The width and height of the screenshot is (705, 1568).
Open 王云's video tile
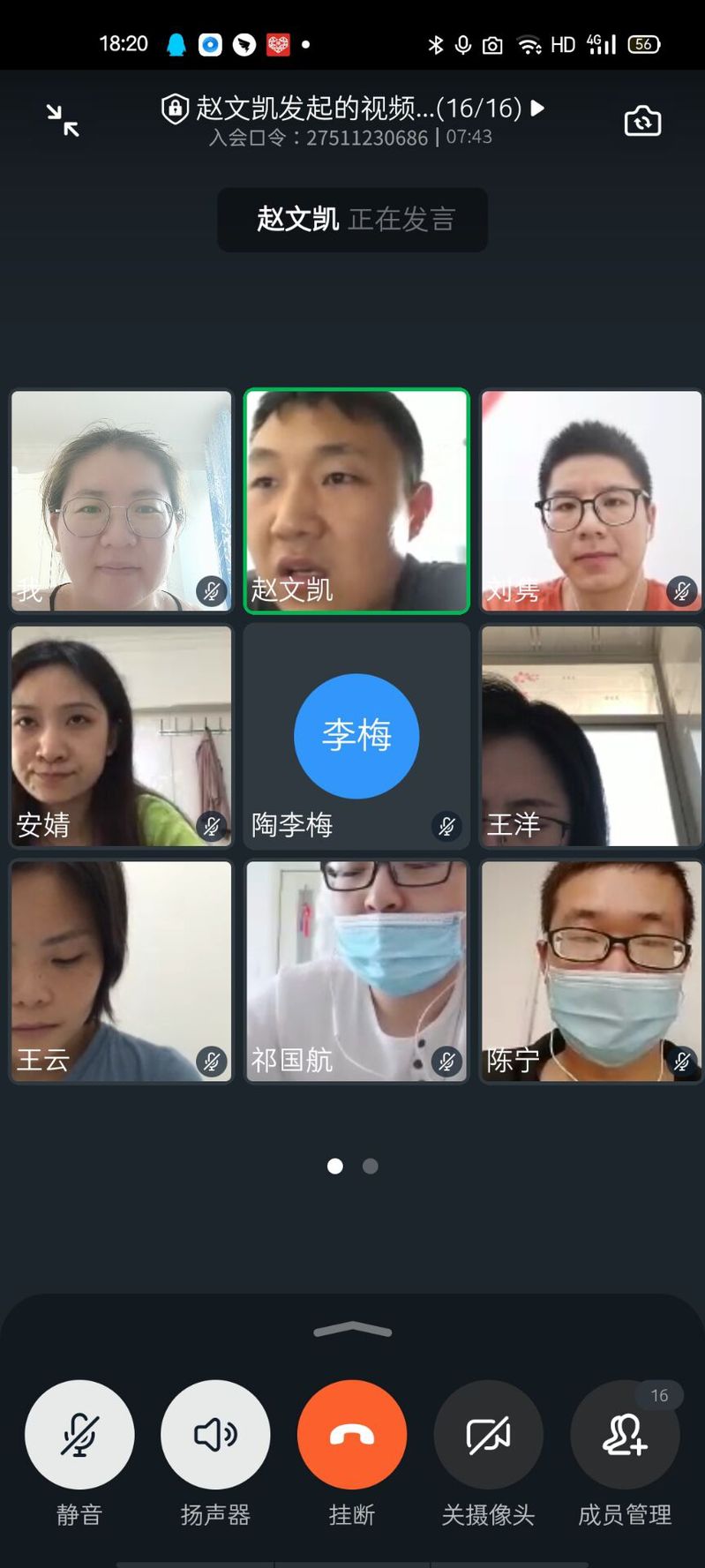pyautogui.click(x=122, y=971)
